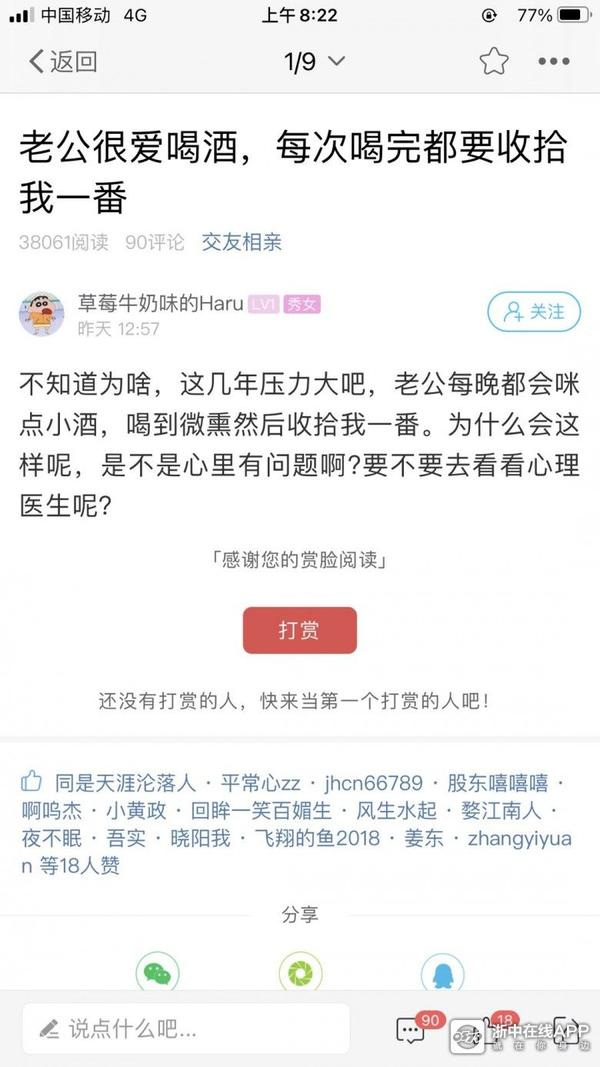
Task: Open the three-dot overflow menu
Action: 553,62
